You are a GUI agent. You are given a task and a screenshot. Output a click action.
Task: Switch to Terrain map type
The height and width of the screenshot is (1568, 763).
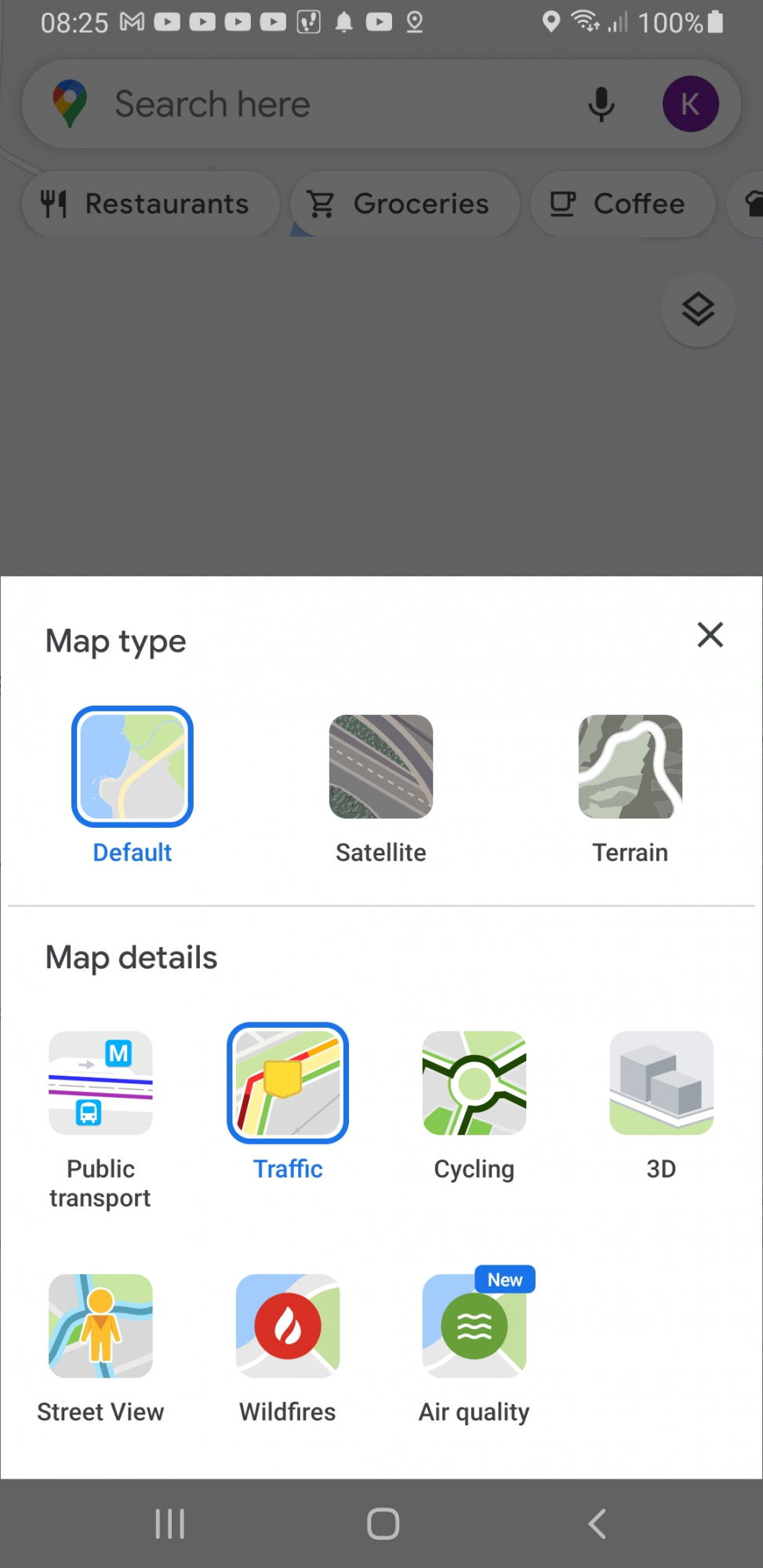(x=630, y=767)
